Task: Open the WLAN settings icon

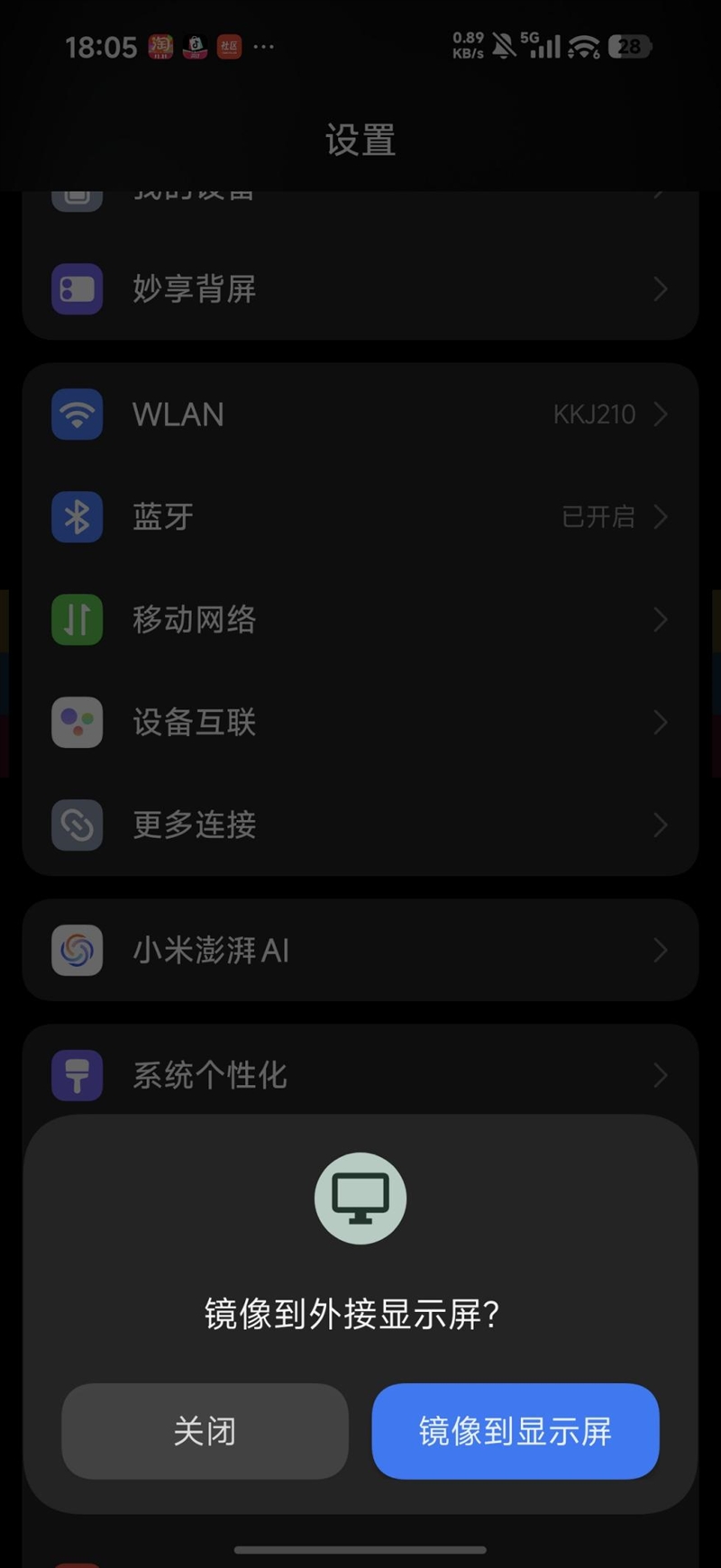Action: click(77, 415)
